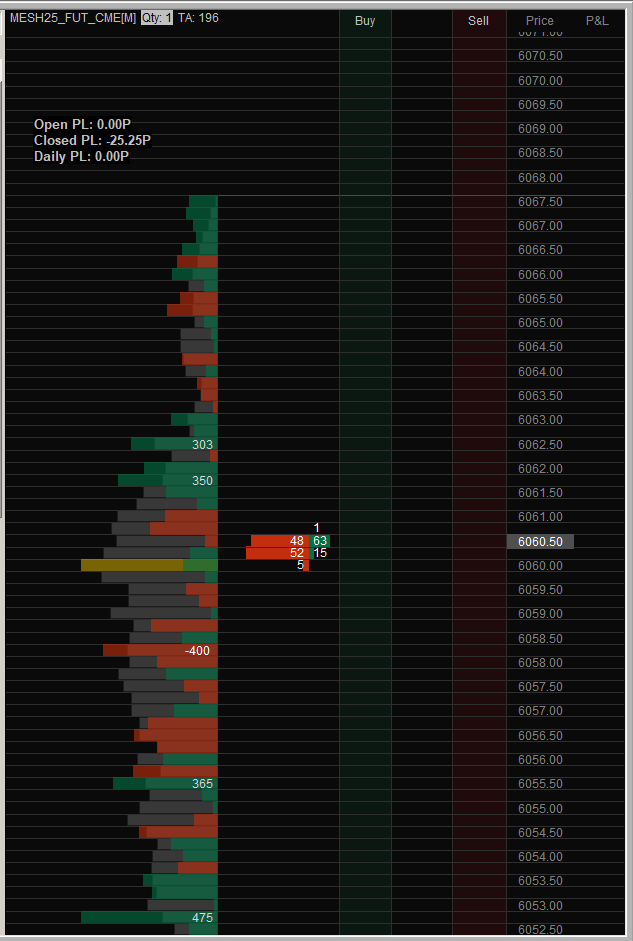Place a sell order at 6061.00

point(478,517)
